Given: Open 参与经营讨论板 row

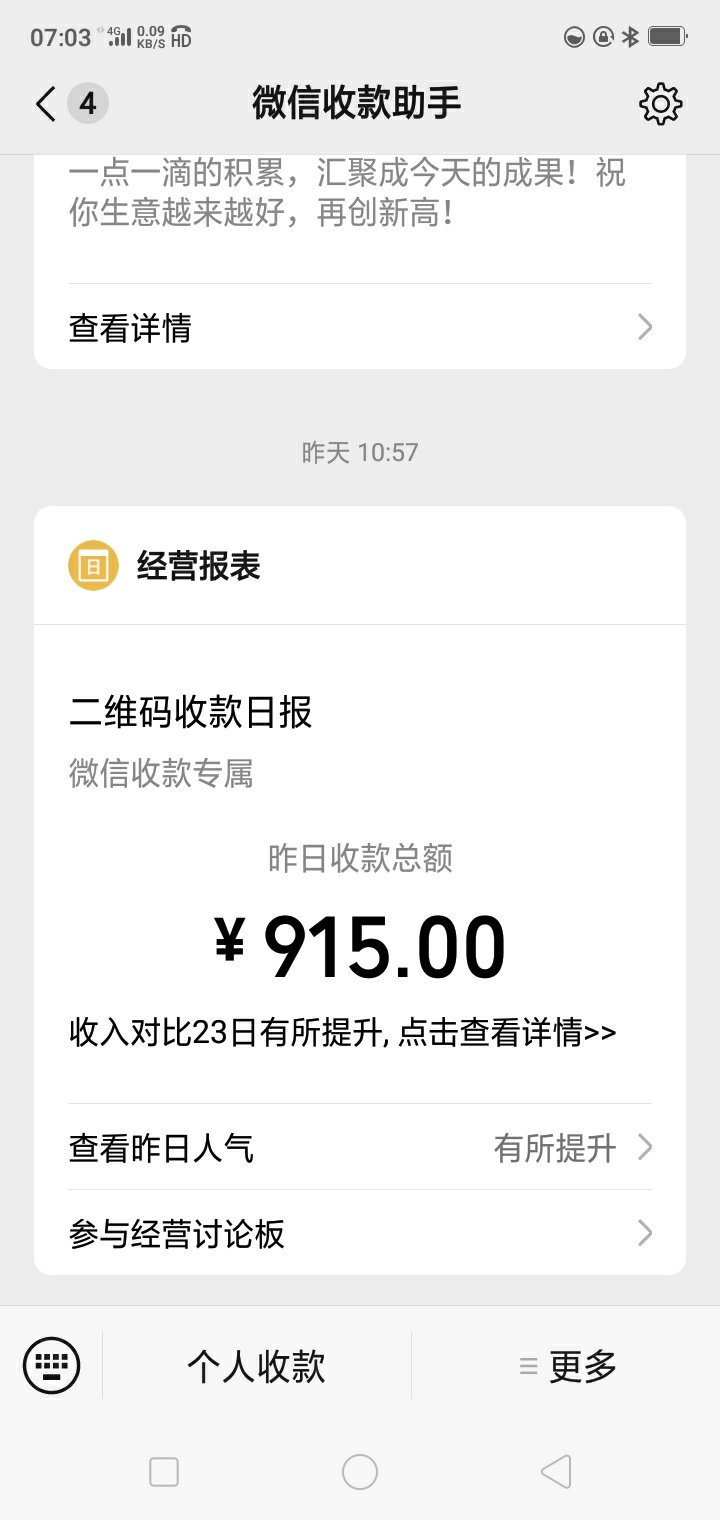Looking at the screenshot, I should (x=360, y=1233).
